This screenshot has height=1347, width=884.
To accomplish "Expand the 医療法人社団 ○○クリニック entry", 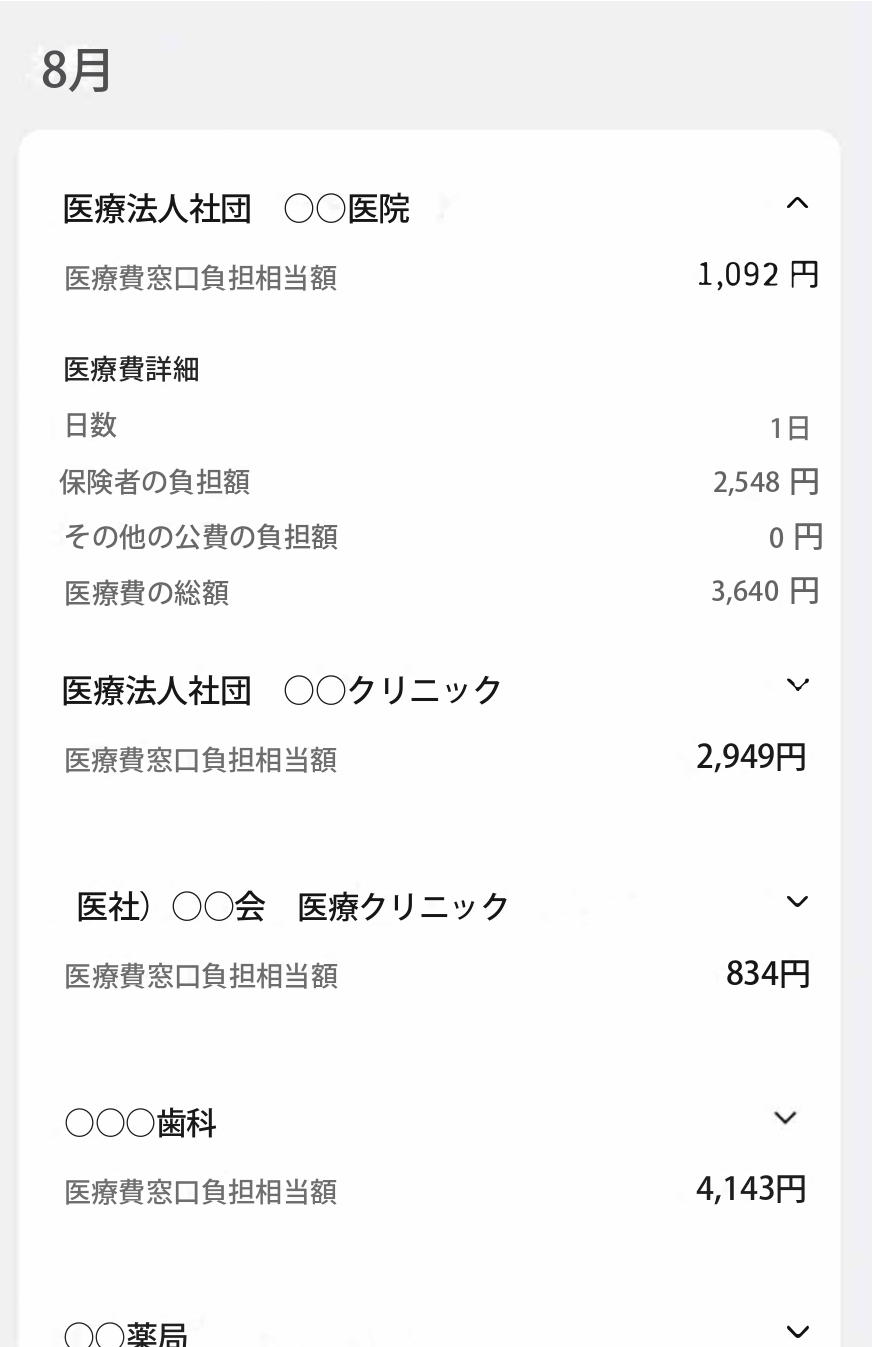I will click(797, 685).
